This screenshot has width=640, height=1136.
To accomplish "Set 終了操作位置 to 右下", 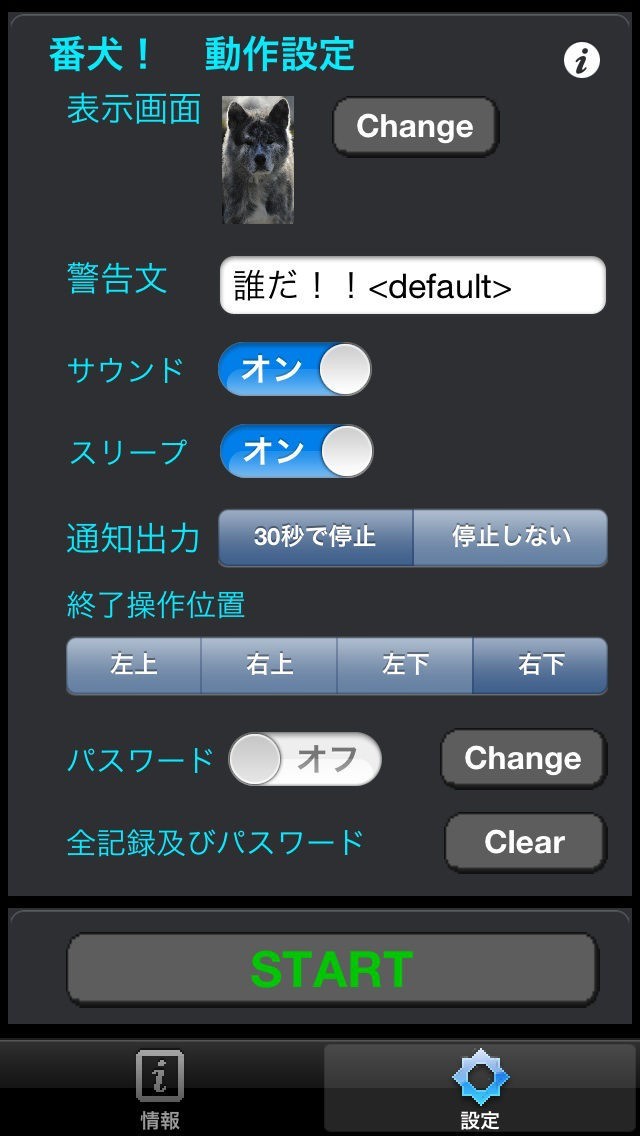I will [540, 665].
